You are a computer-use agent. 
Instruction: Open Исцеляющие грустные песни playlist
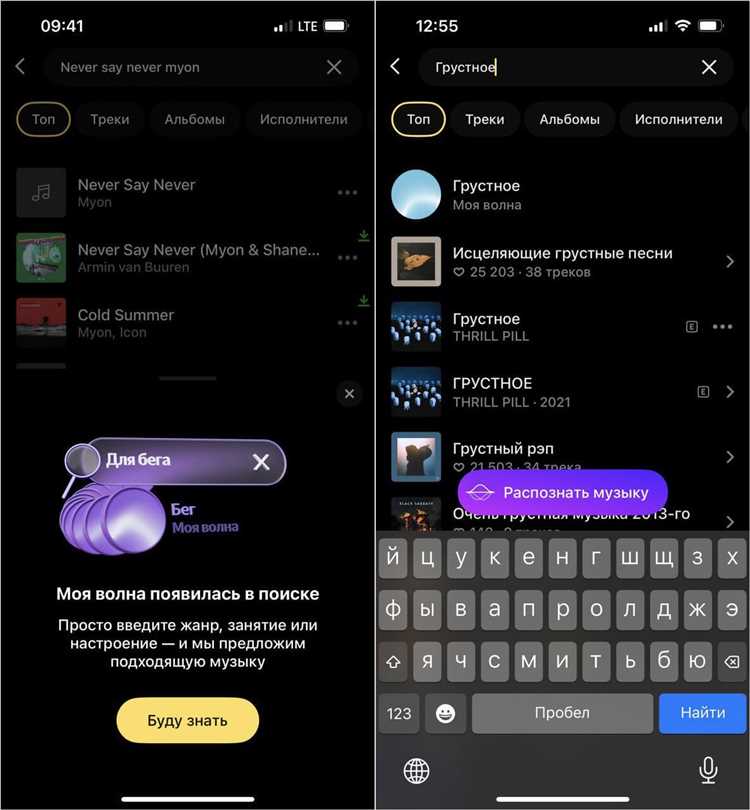point(560,262)
